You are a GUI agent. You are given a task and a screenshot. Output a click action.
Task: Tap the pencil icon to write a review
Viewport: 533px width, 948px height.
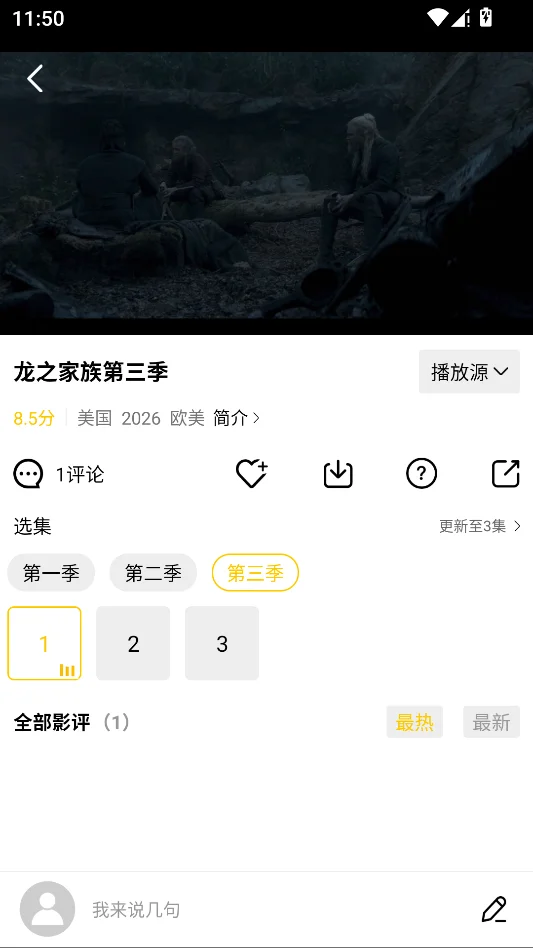tap(494, 909)
